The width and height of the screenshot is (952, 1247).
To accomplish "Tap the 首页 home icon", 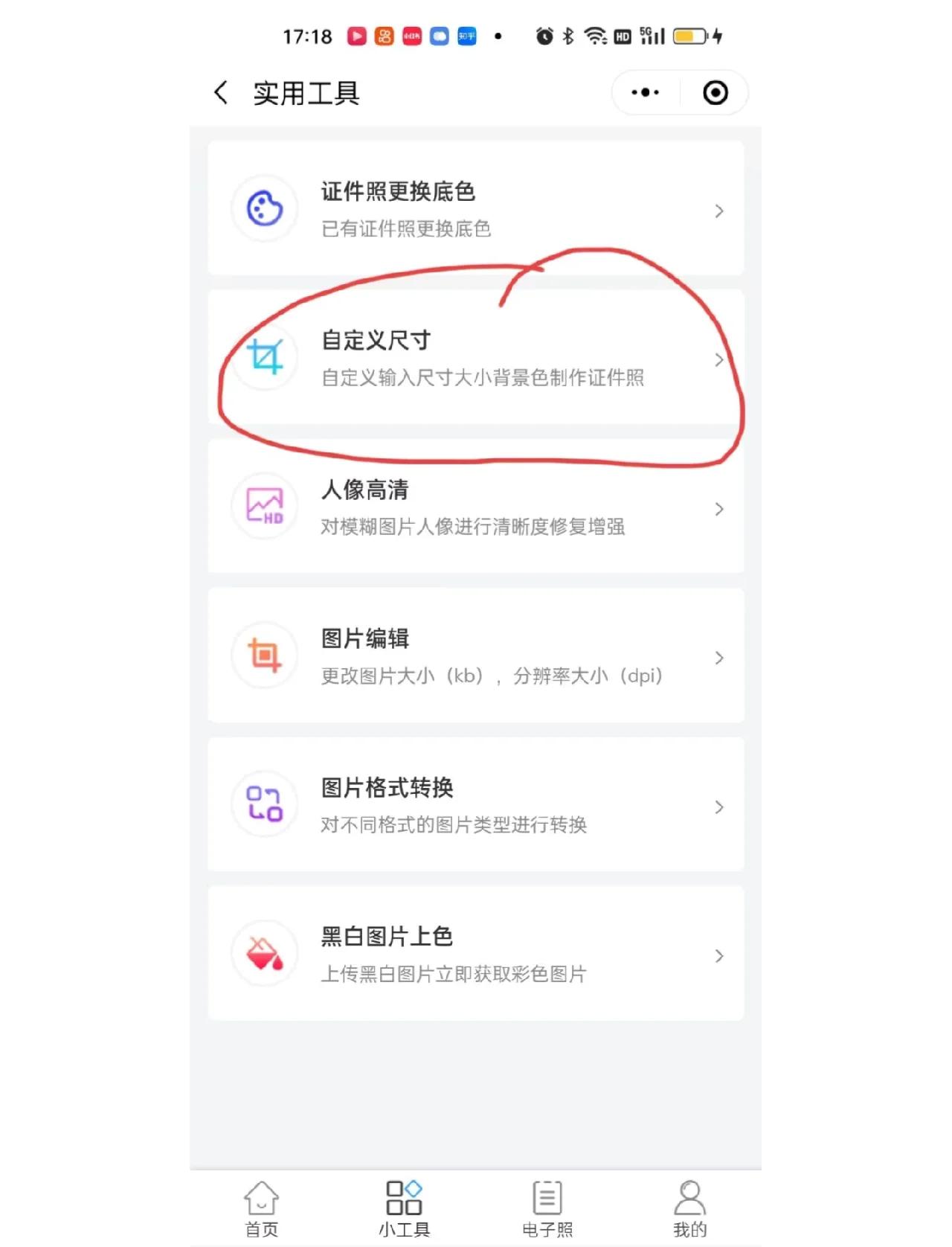I will click(x=260, y=1196).
